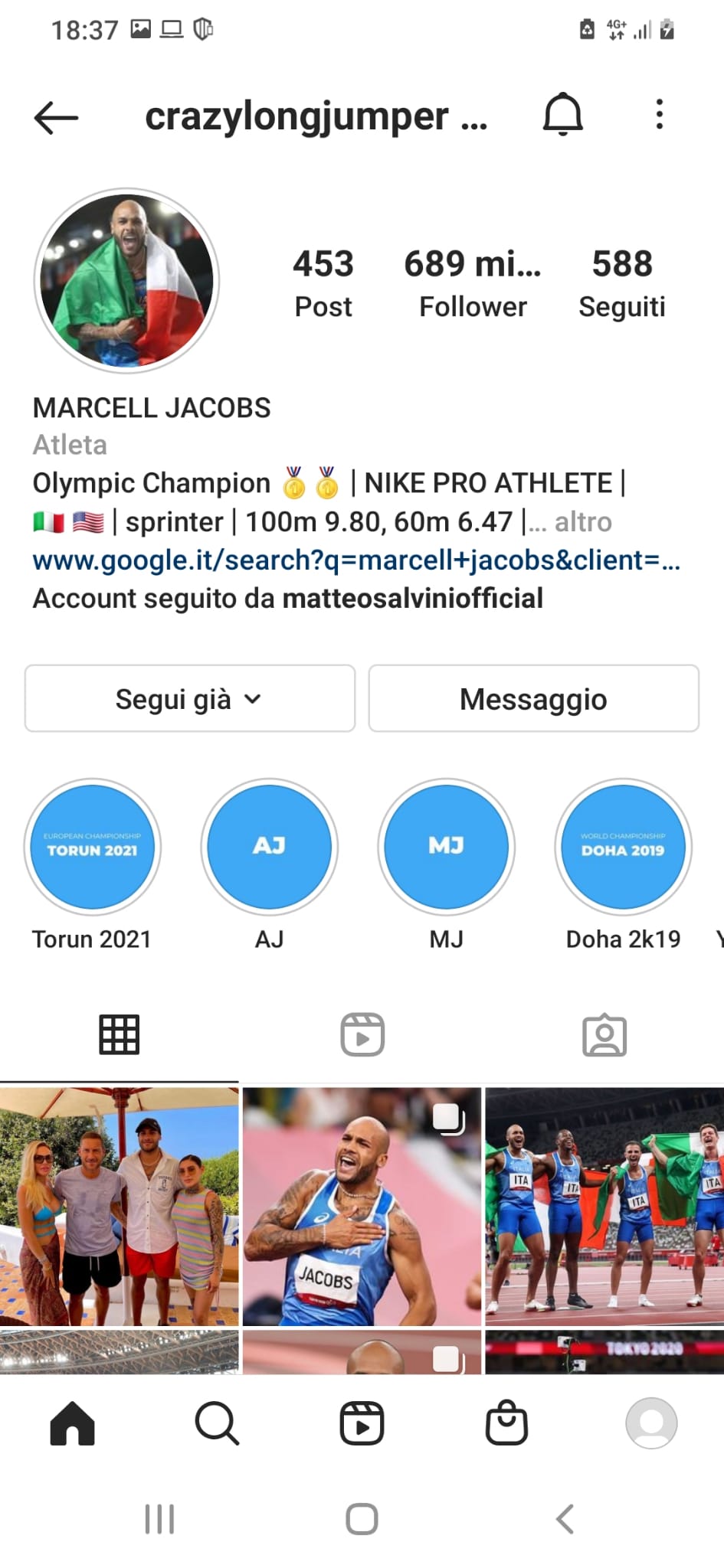The image size is (724, 1568).
Task: Open the shop tab in bottom bar
Action: [x=506, y=1423]
